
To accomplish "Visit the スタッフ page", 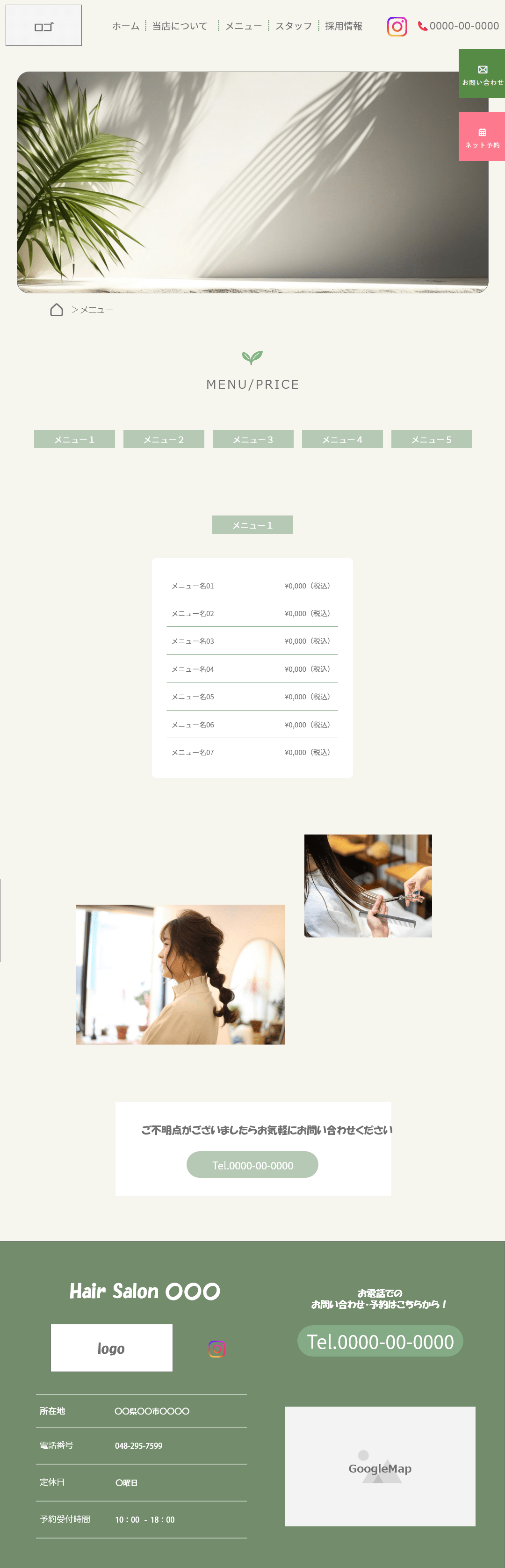I will pos(293,26).
